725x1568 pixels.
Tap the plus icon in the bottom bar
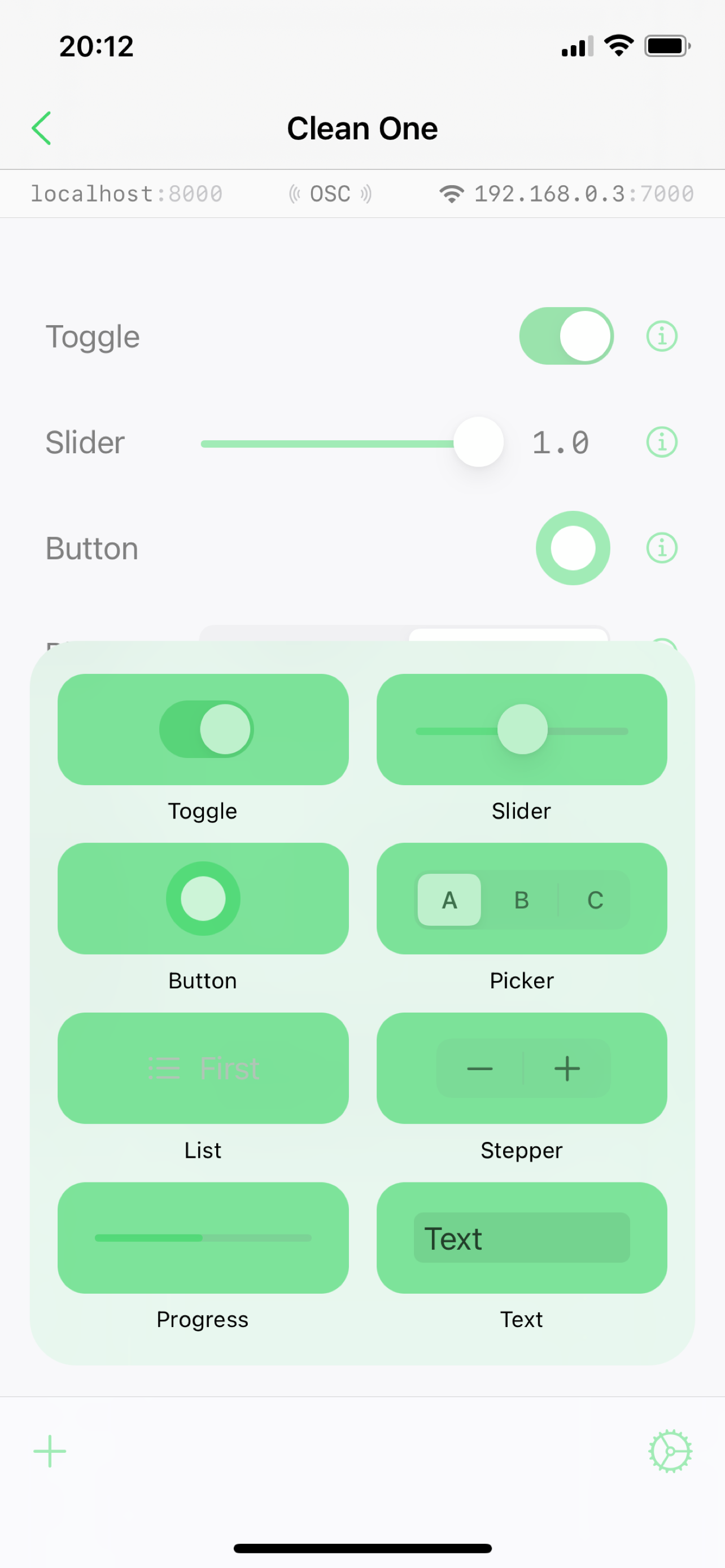[x=50, y=1452]
